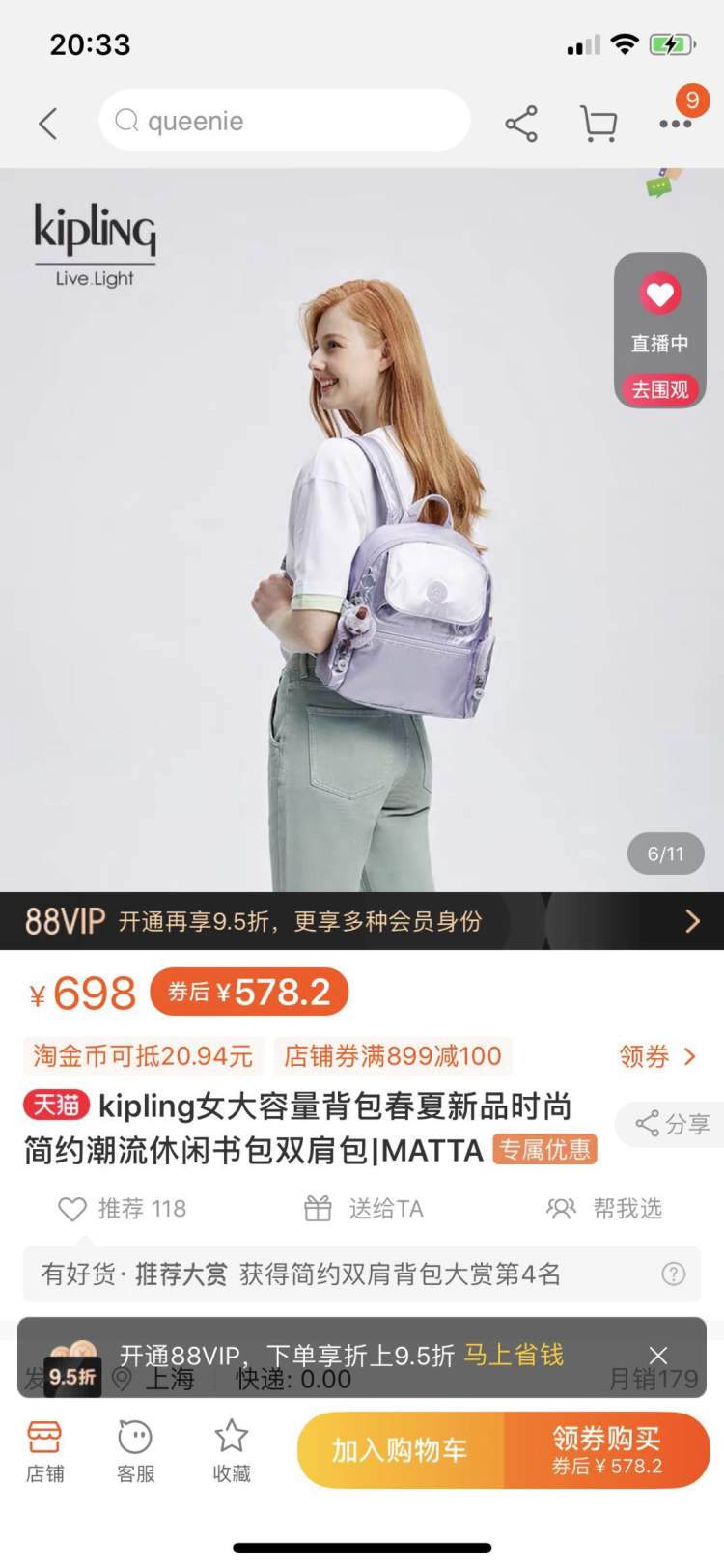Open 帮我选 help me choose
This screenshot has width=724, height=1568.
coord(604,1209)
